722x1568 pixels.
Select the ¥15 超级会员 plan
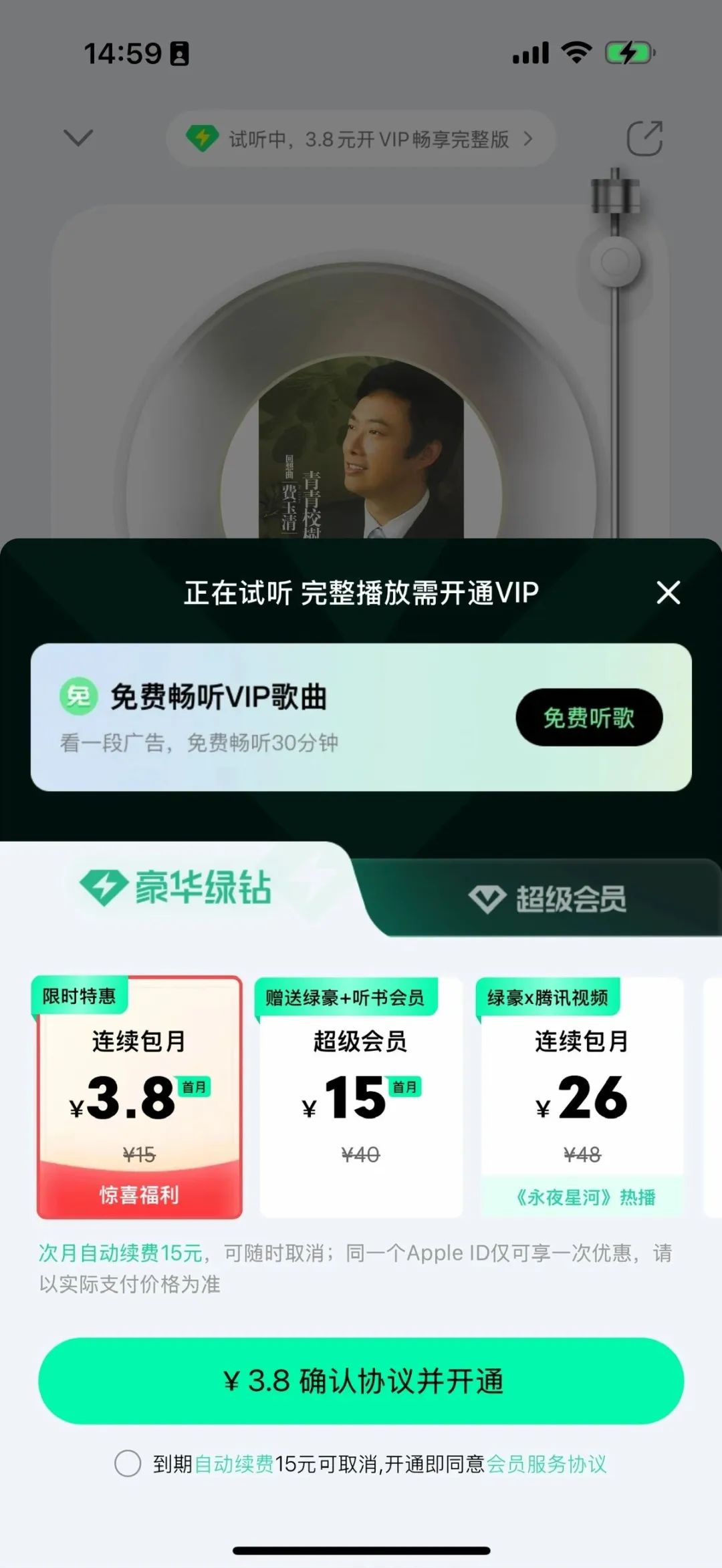click(x=360, y=1098)
